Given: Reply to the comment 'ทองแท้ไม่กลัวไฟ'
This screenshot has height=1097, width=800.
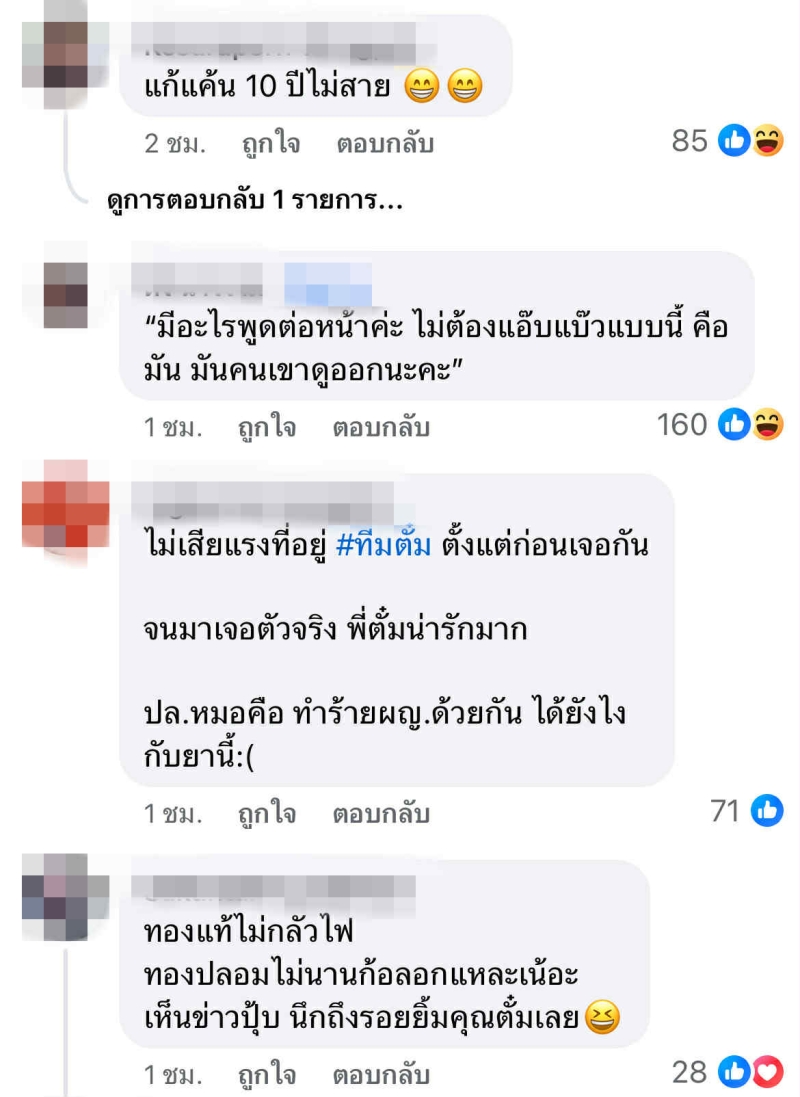Looking at the screenshot, I should (x=380, y=1075).
